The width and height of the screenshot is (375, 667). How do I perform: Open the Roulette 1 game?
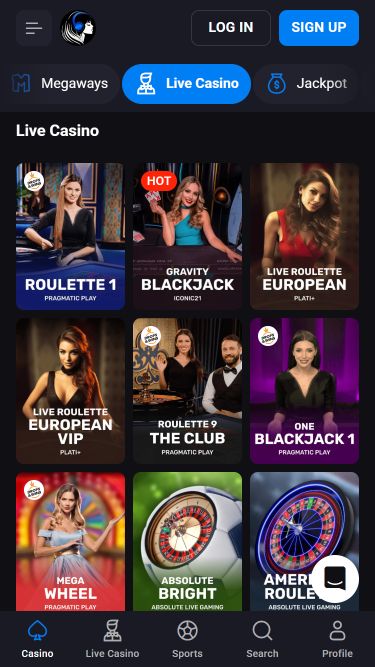click(x=71, y=236)
